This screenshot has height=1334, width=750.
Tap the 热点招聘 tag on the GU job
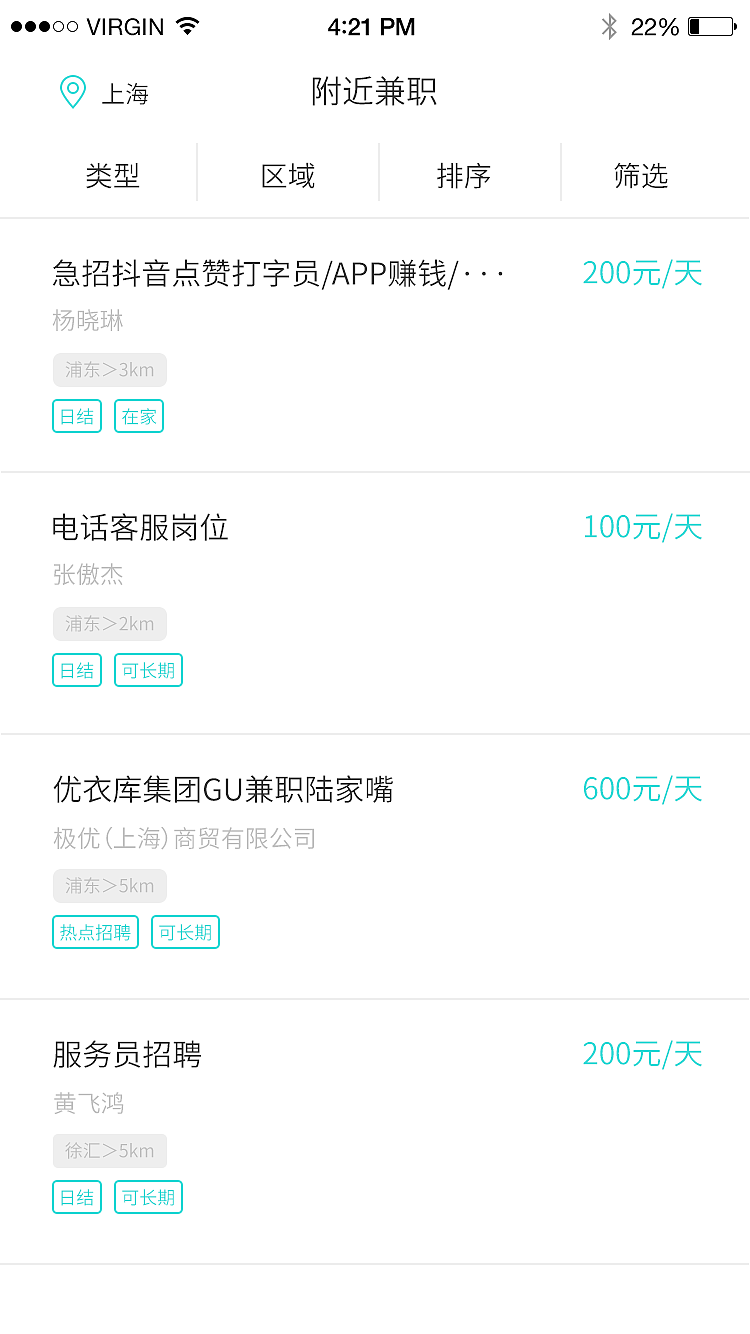95,931
